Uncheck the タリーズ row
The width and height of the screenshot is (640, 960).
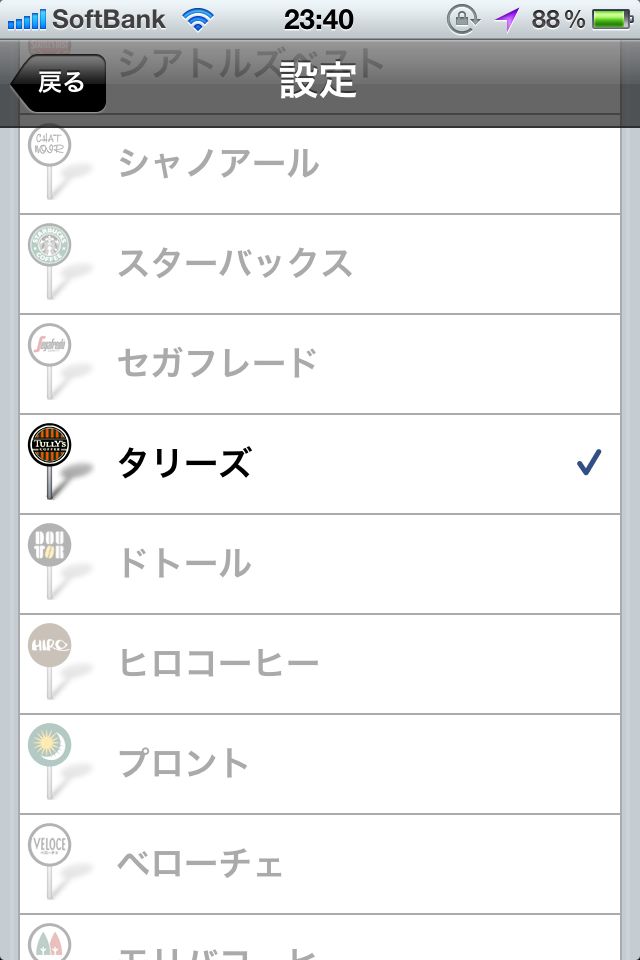tap(320, 464)
